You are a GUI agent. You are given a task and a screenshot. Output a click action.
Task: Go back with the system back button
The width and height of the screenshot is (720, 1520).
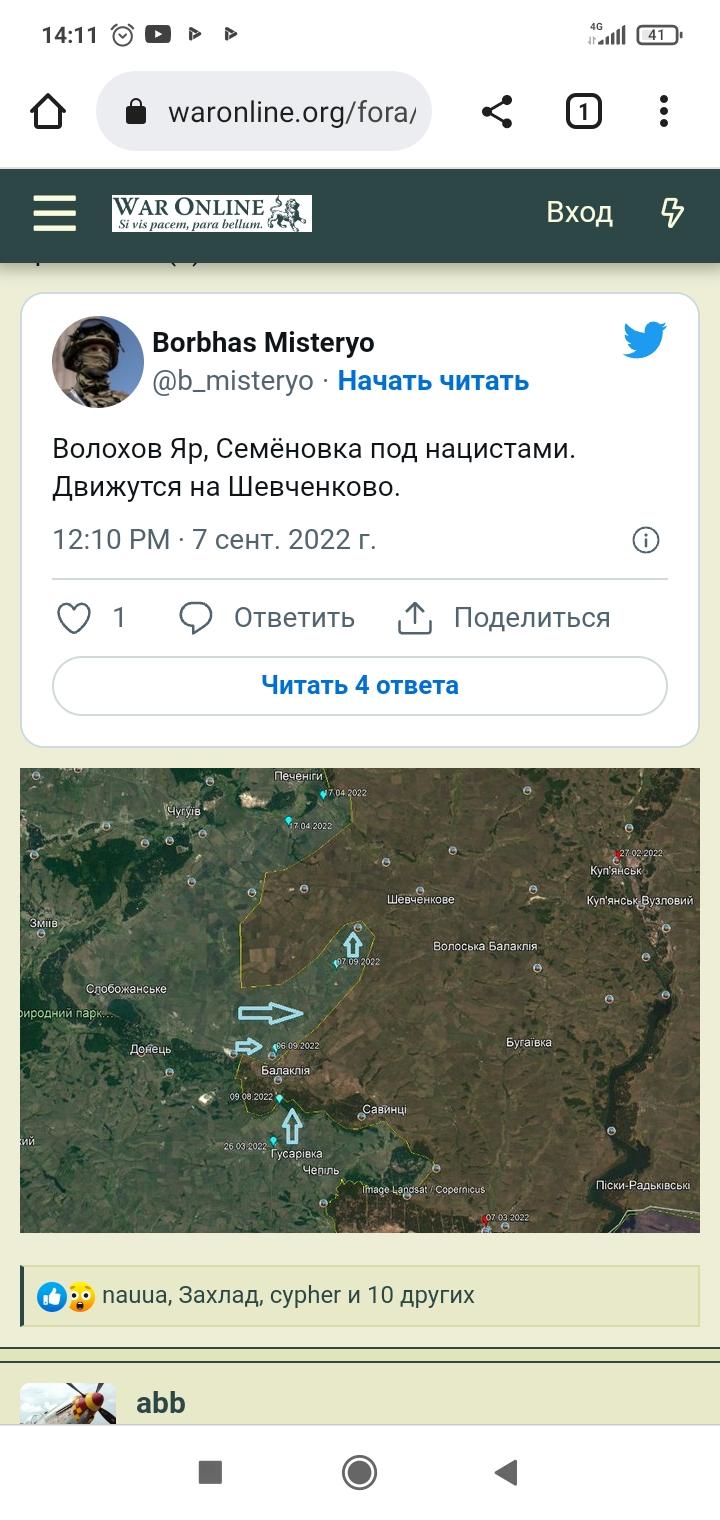[x=506, y=1472]
